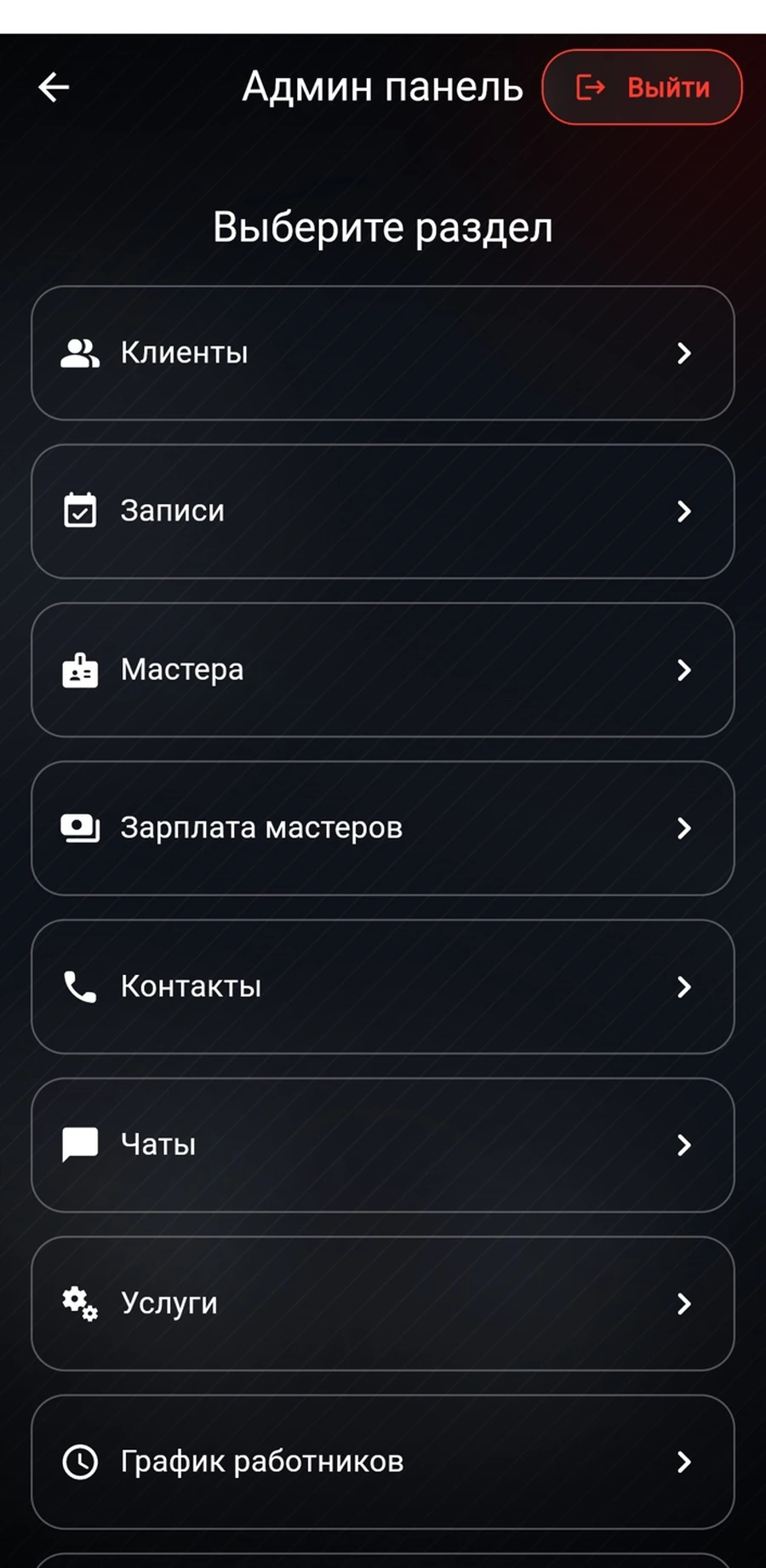Open the Зарплата мастеров section
Viewport: 766px width, 1568px height.
pos(383,828)
